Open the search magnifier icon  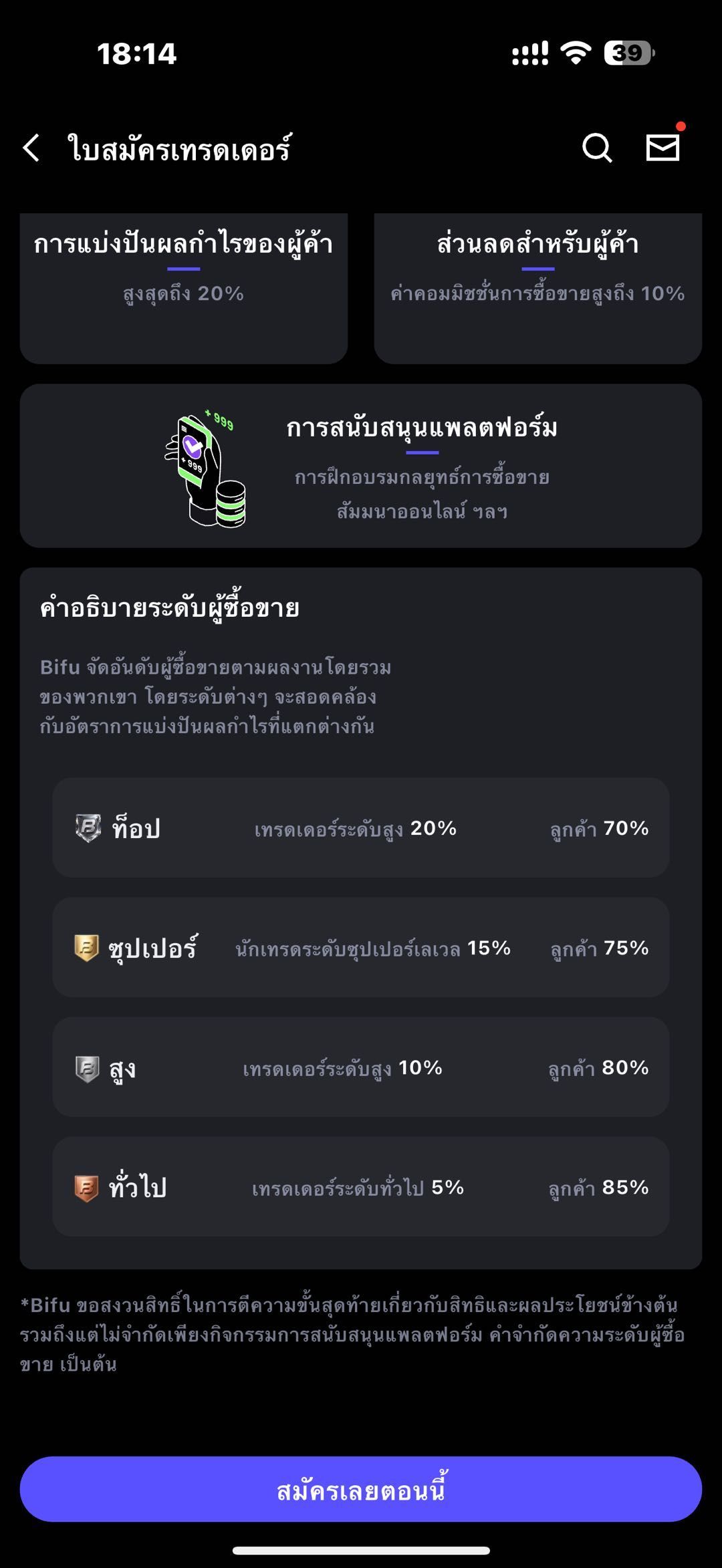[x=597, y=148]
